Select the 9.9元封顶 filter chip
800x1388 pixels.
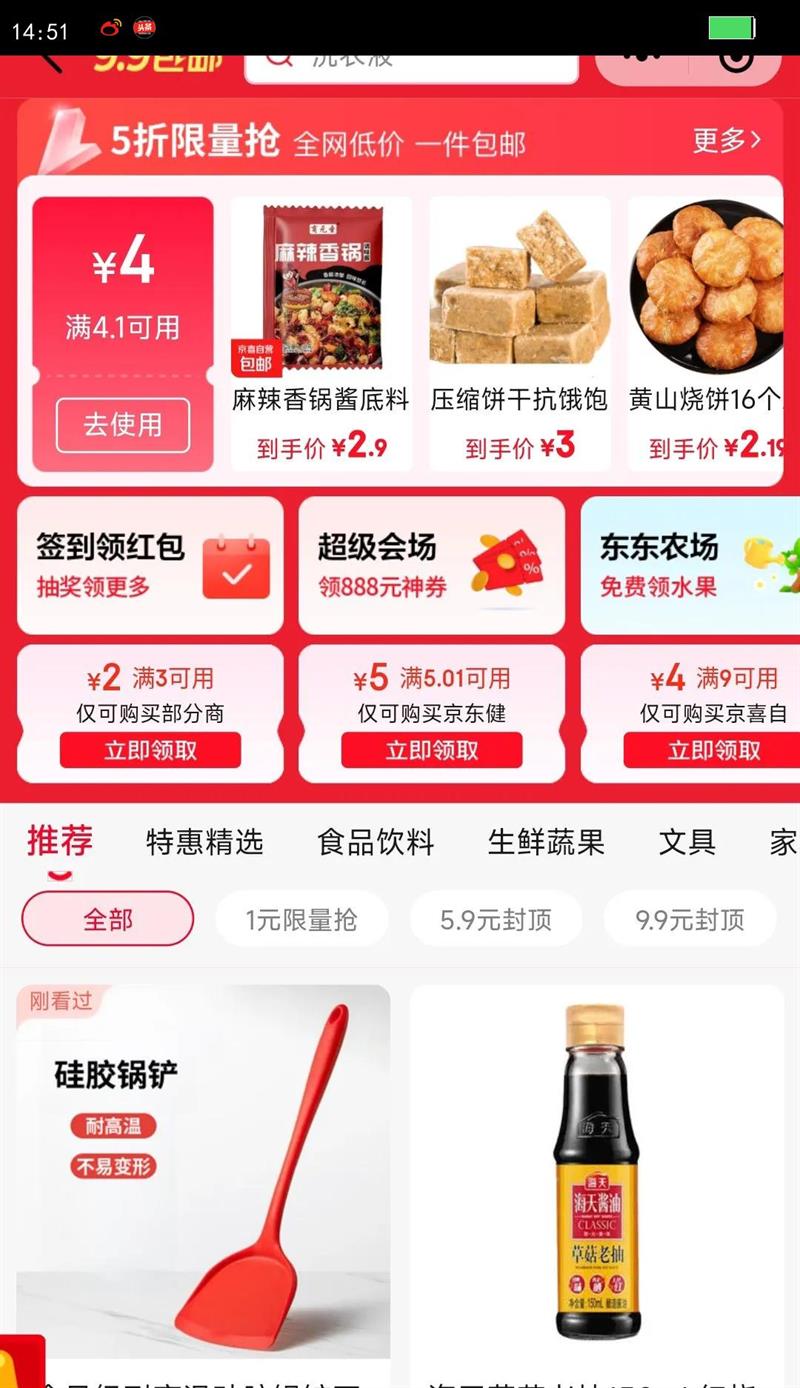click(689, 917)
